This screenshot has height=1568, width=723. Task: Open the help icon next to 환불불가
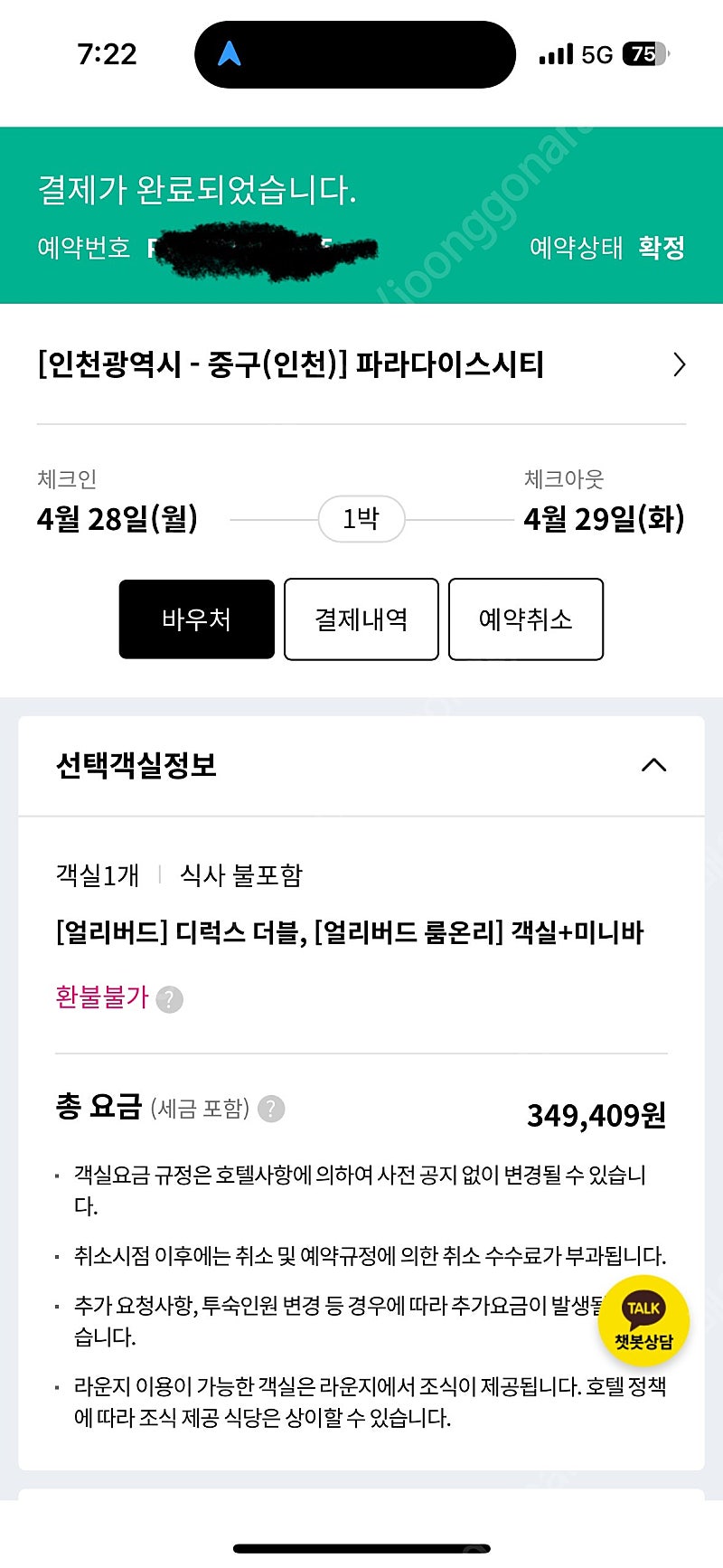coord(169,999)
